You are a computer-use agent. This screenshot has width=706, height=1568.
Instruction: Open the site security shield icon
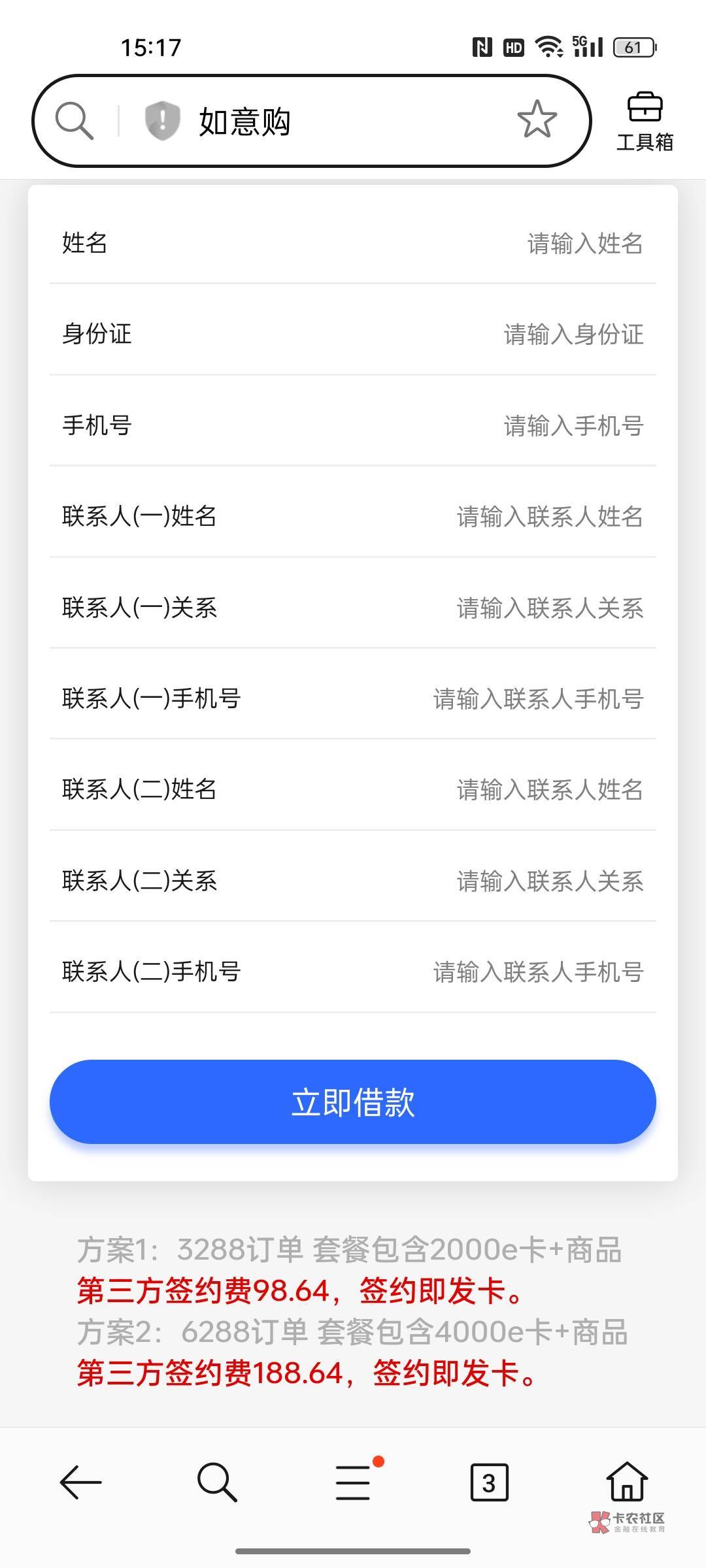click(x=162, y=121)
